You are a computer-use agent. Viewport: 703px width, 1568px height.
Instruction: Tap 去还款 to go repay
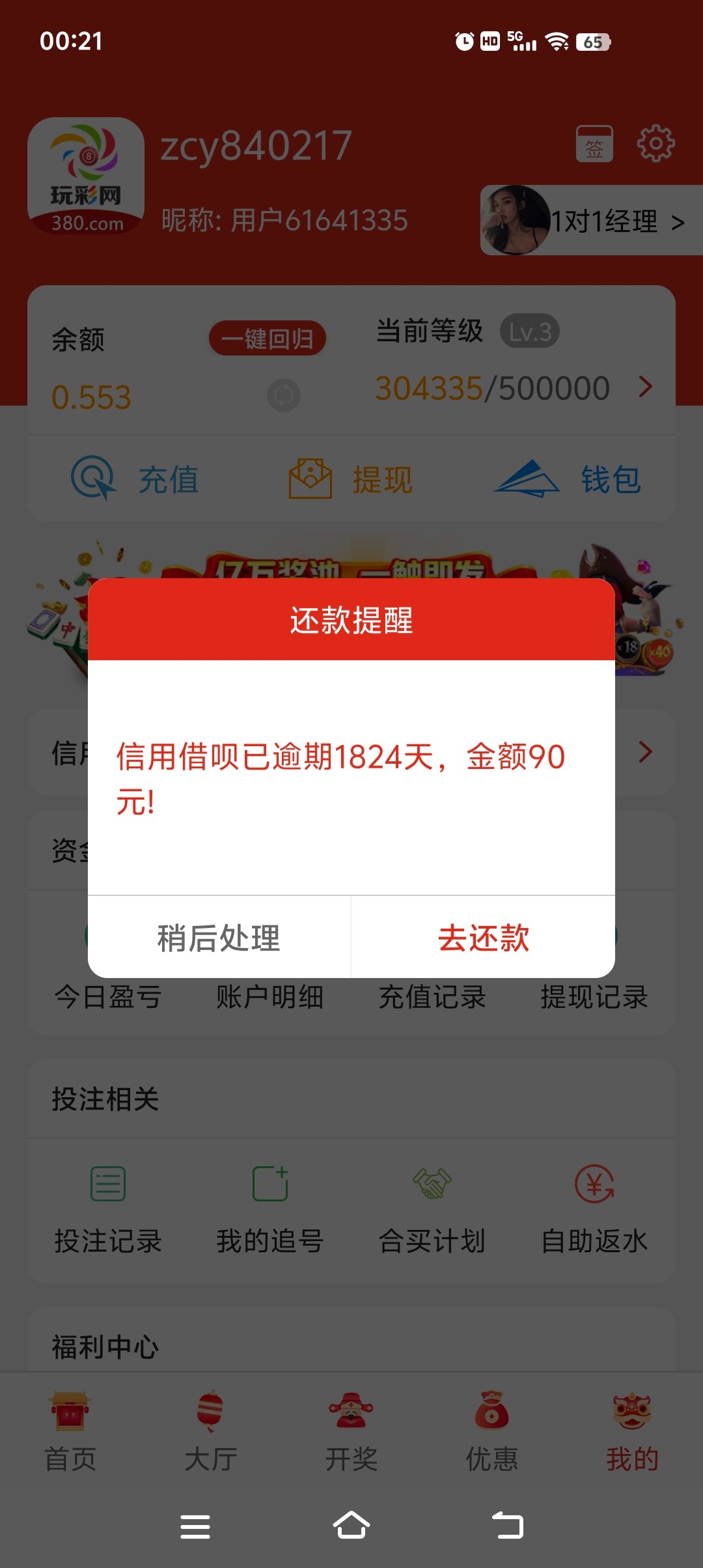(483, 938)
